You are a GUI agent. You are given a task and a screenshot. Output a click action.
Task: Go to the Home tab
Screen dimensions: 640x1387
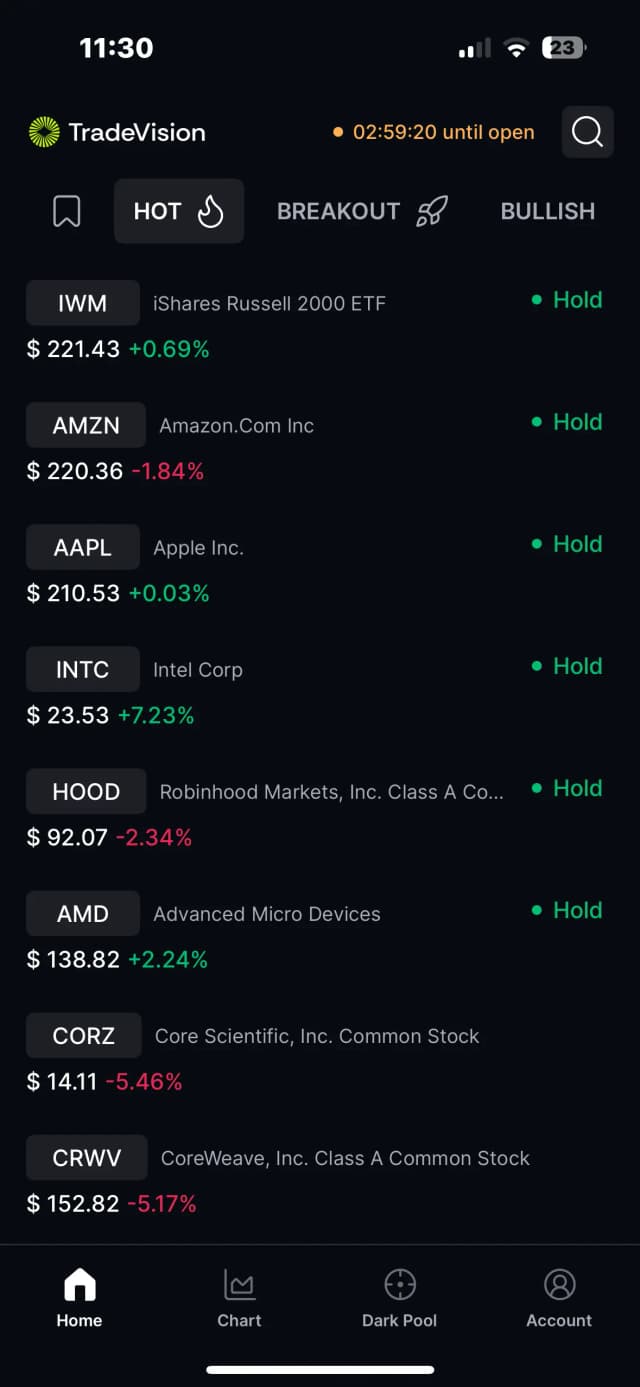pos(79,1299)
